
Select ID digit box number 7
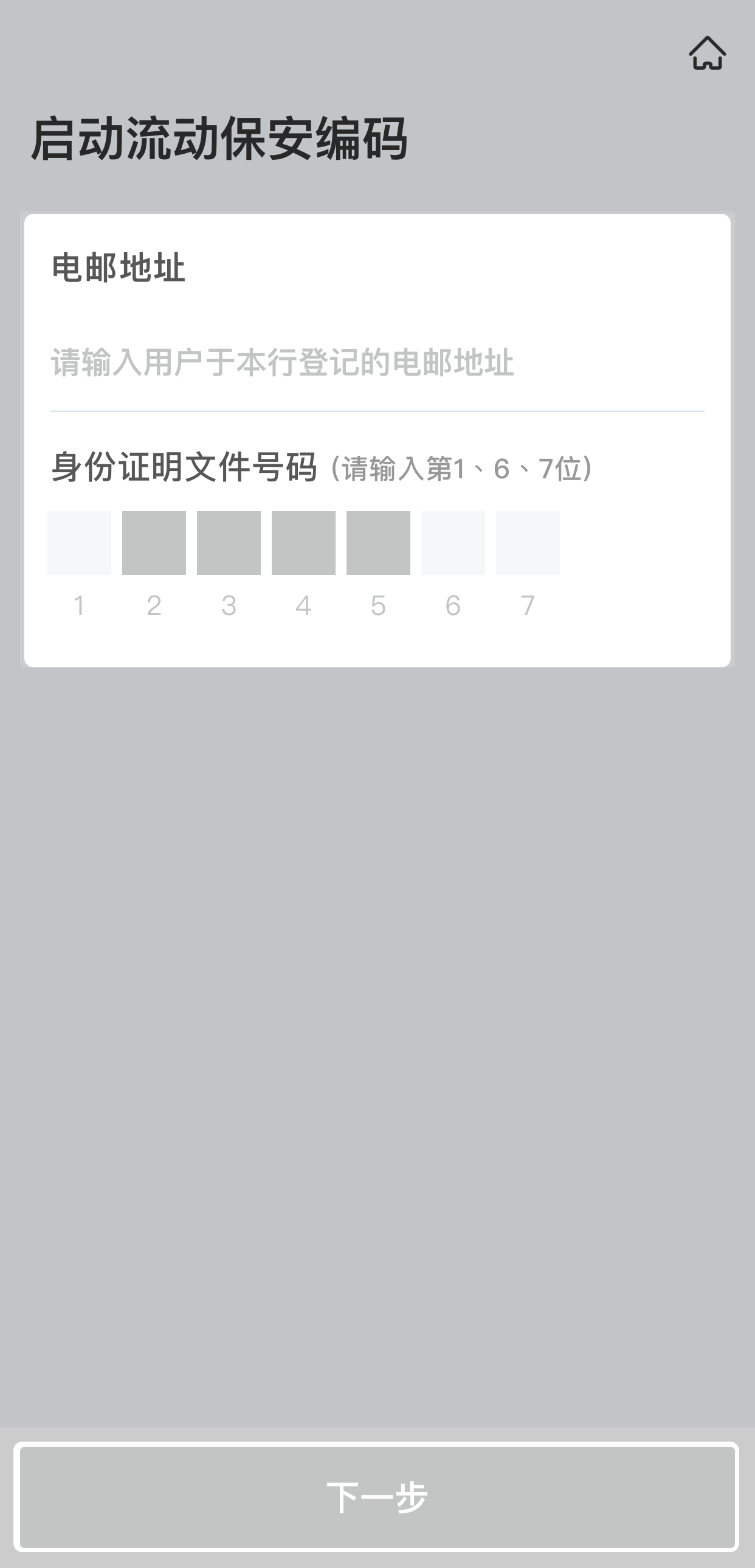pos(528,543)
